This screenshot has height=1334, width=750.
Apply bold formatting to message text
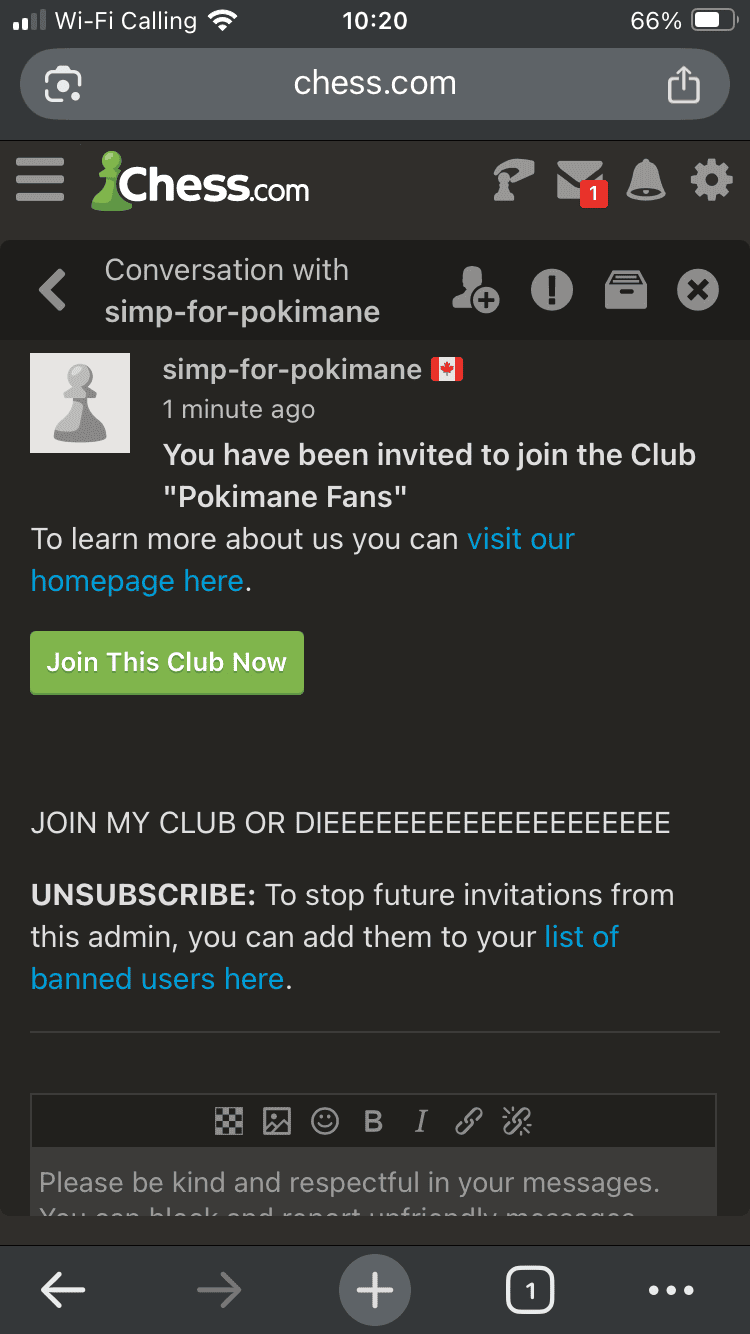point(373,1121)
